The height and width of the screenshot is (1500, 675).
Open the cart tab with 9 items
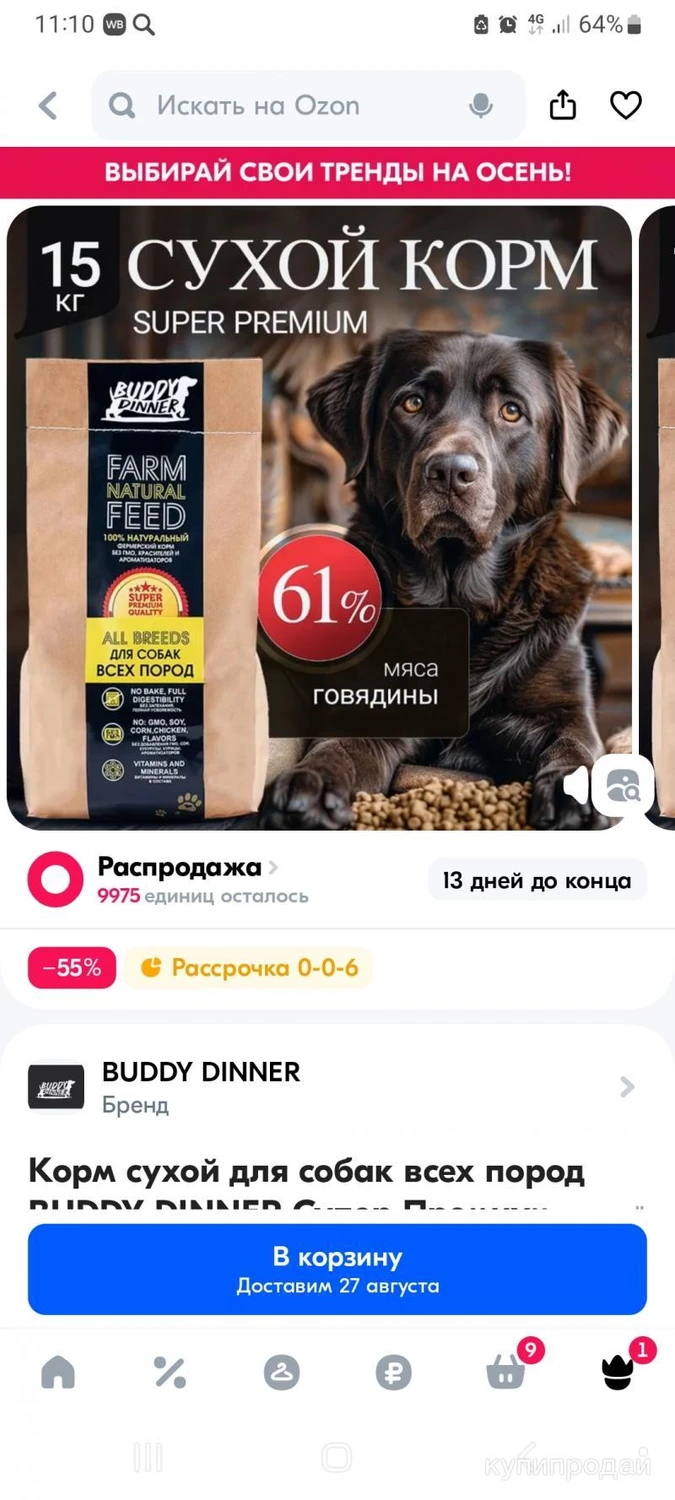coord(507,1371)
